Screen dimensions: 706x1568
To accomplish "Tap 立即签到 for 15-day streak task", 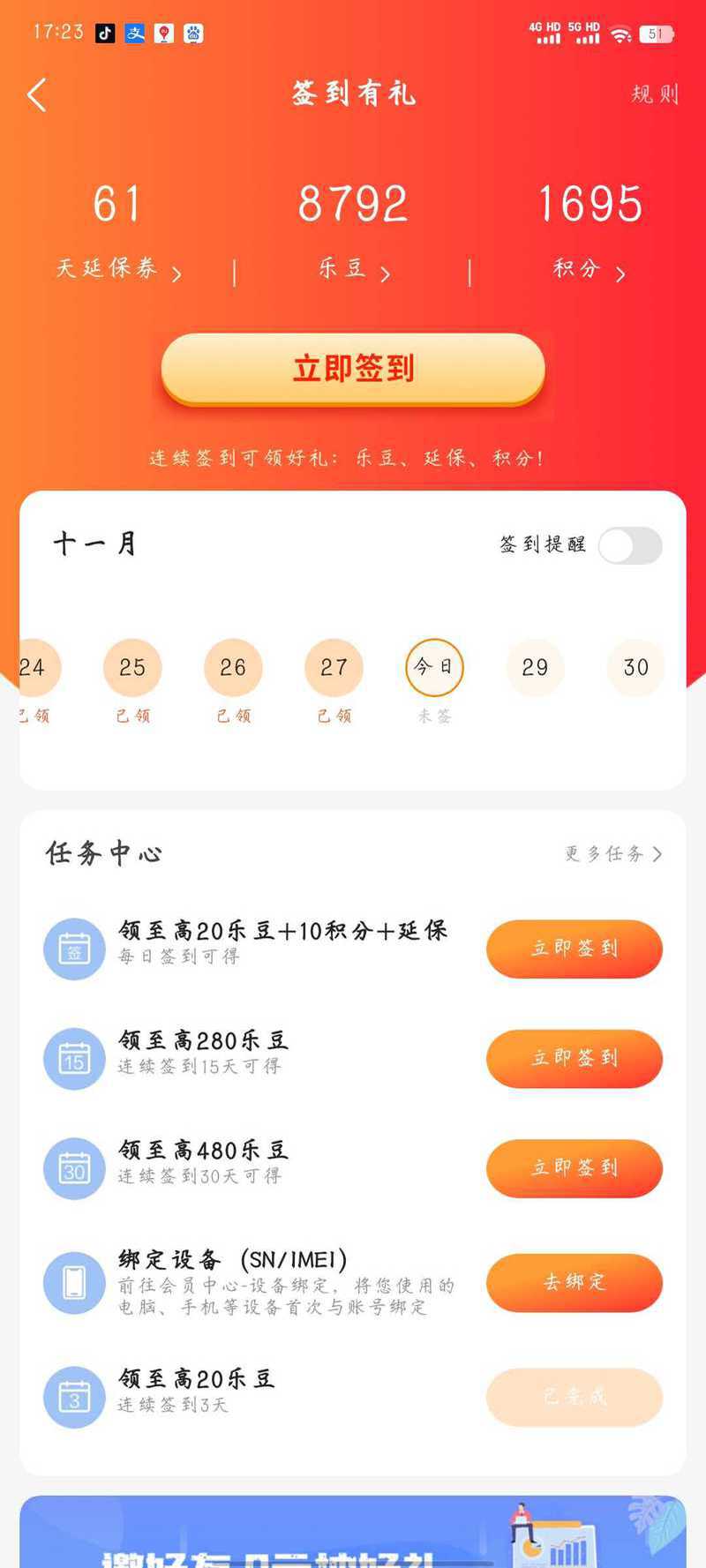I will point(574,1058).
